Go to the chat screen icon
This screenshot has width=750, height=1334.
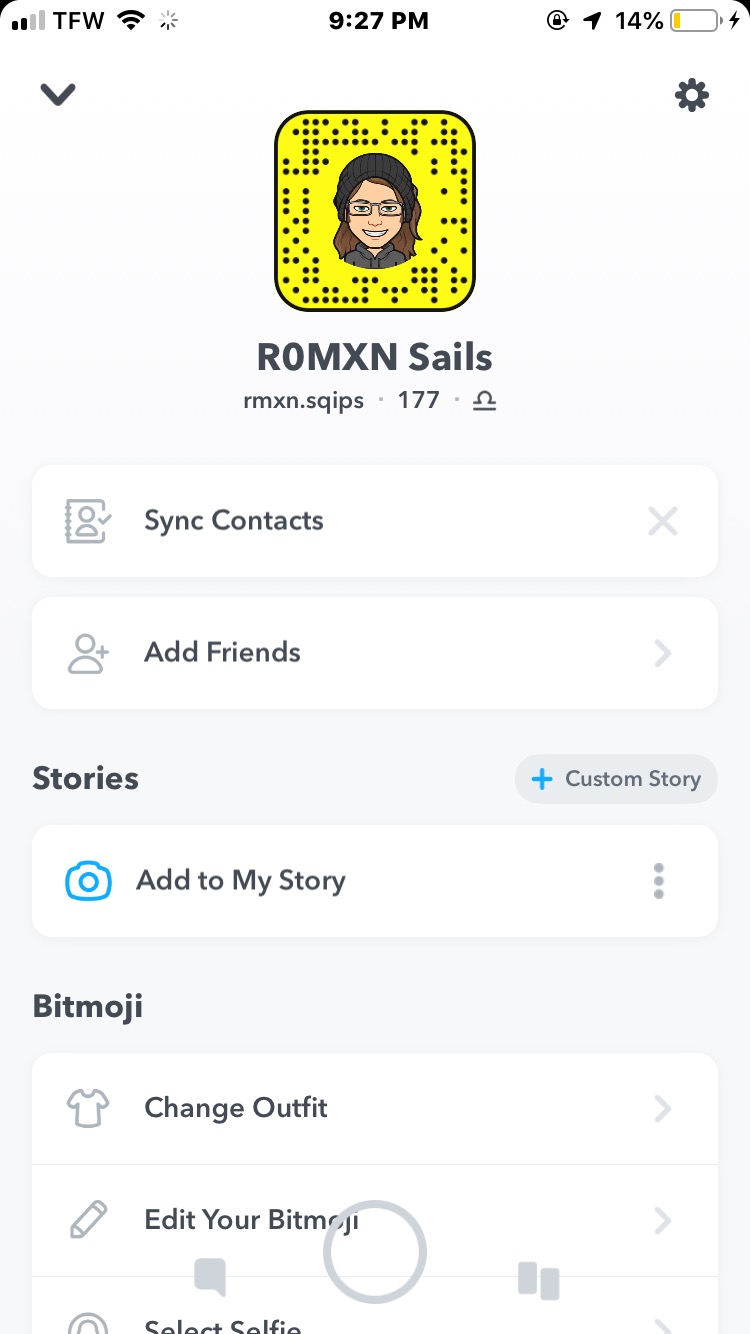210,1277
